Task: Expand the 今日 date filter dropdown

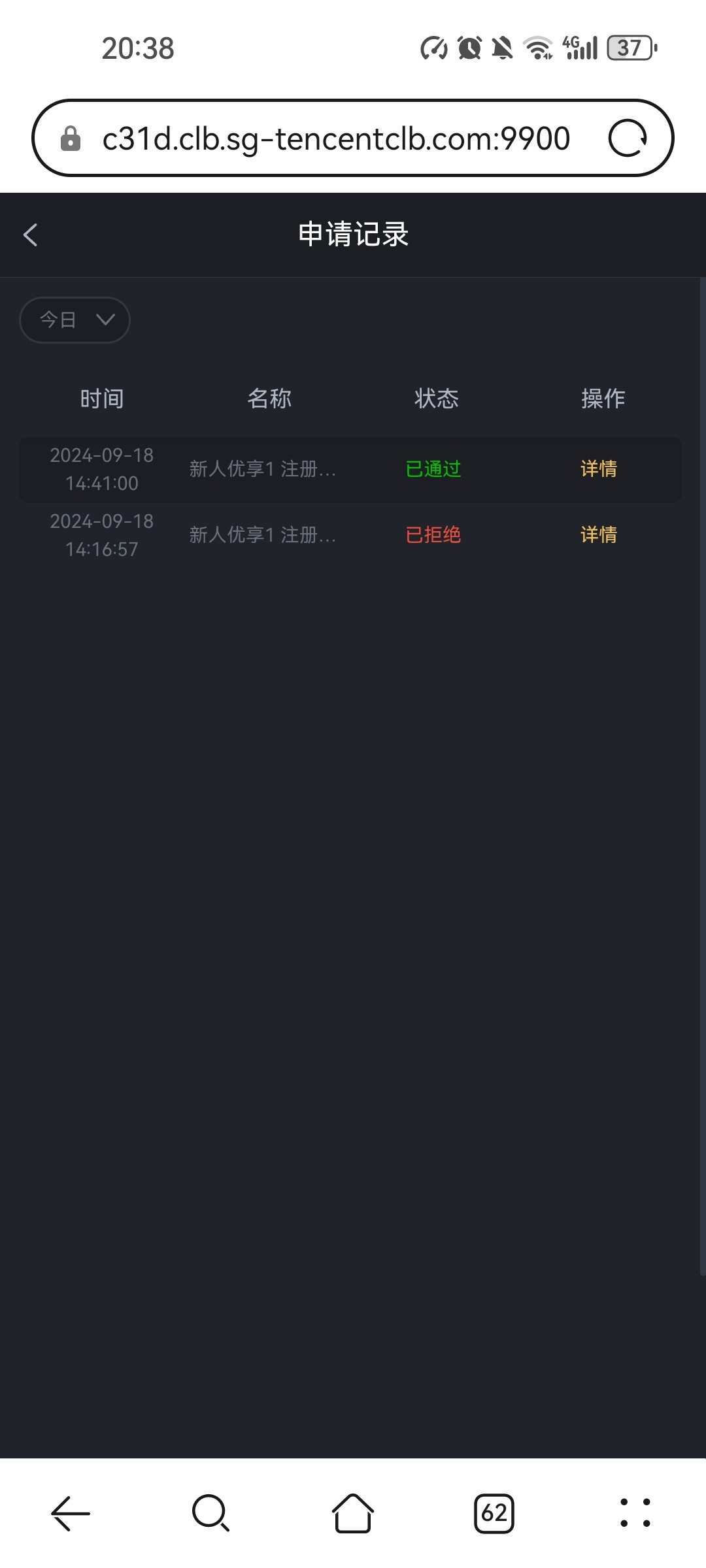Action: pyautogui.click(x=75, y=320)
